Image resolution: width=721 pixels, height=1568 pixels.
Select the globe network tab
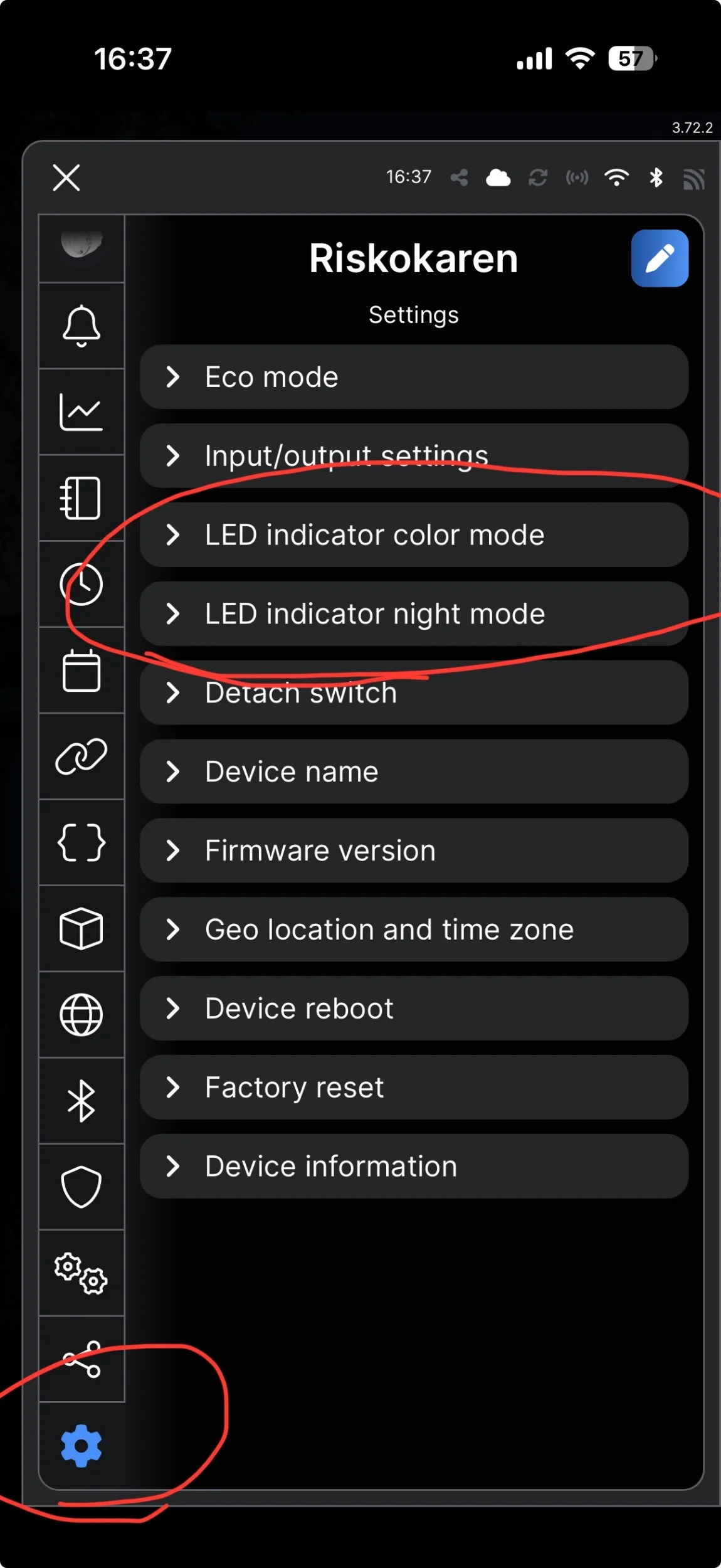point(82,1015)
